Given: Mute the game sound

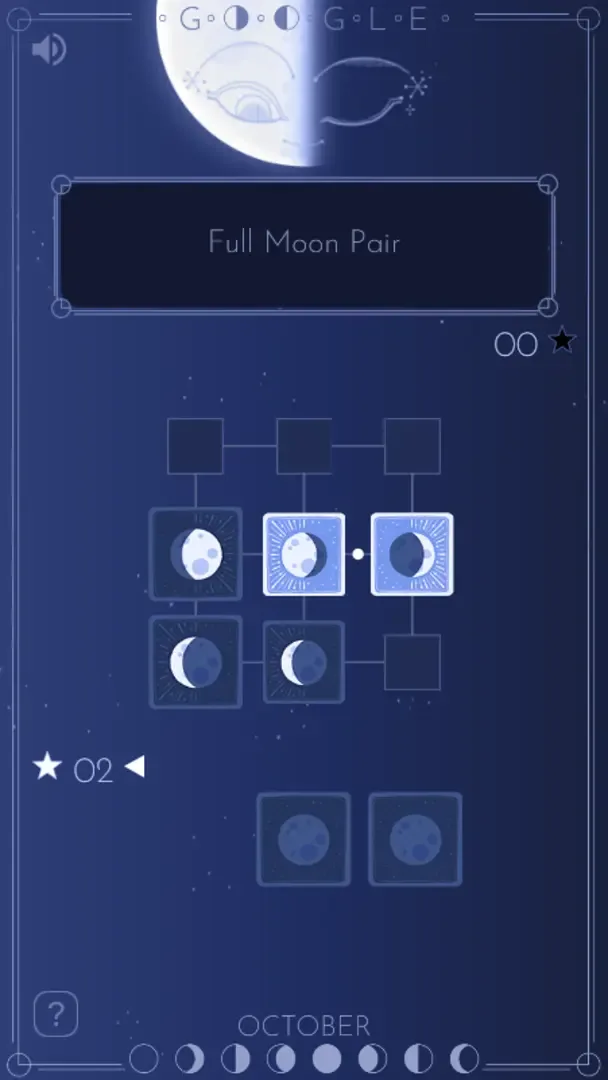Looking at the screenshot, I should [48, 50].
